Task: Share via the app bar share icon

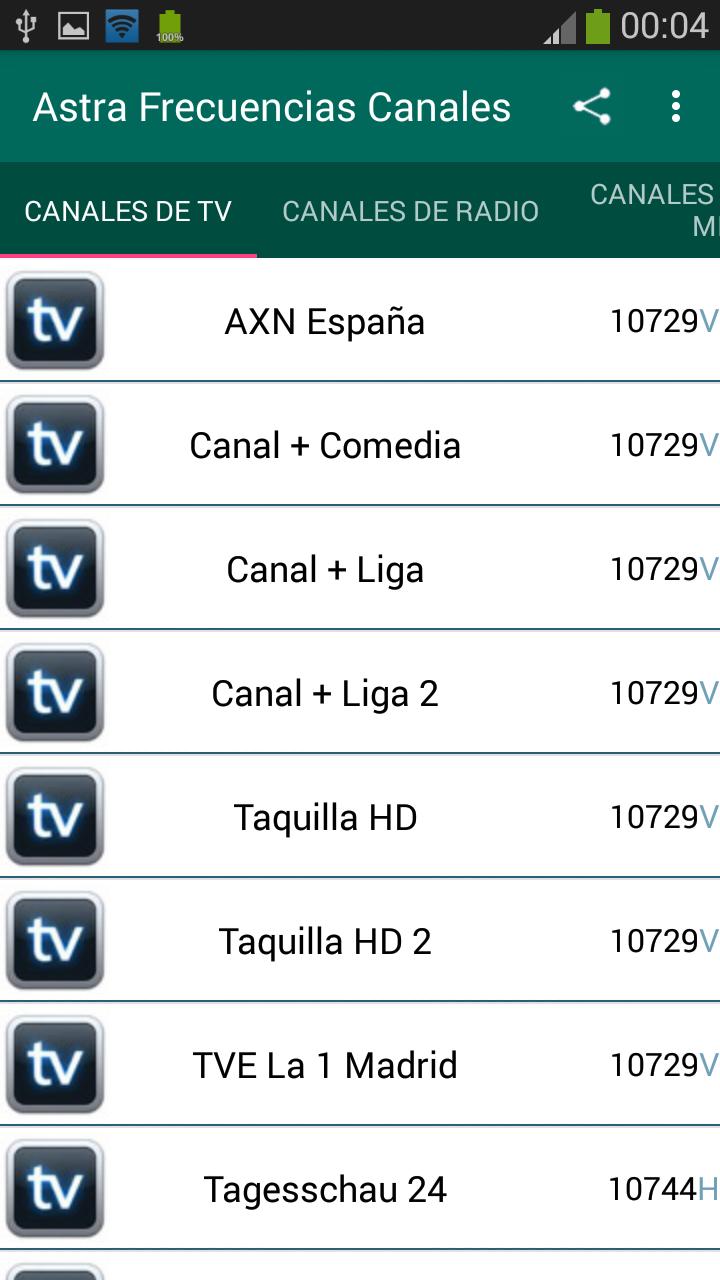Action: [x=592, y=107]
